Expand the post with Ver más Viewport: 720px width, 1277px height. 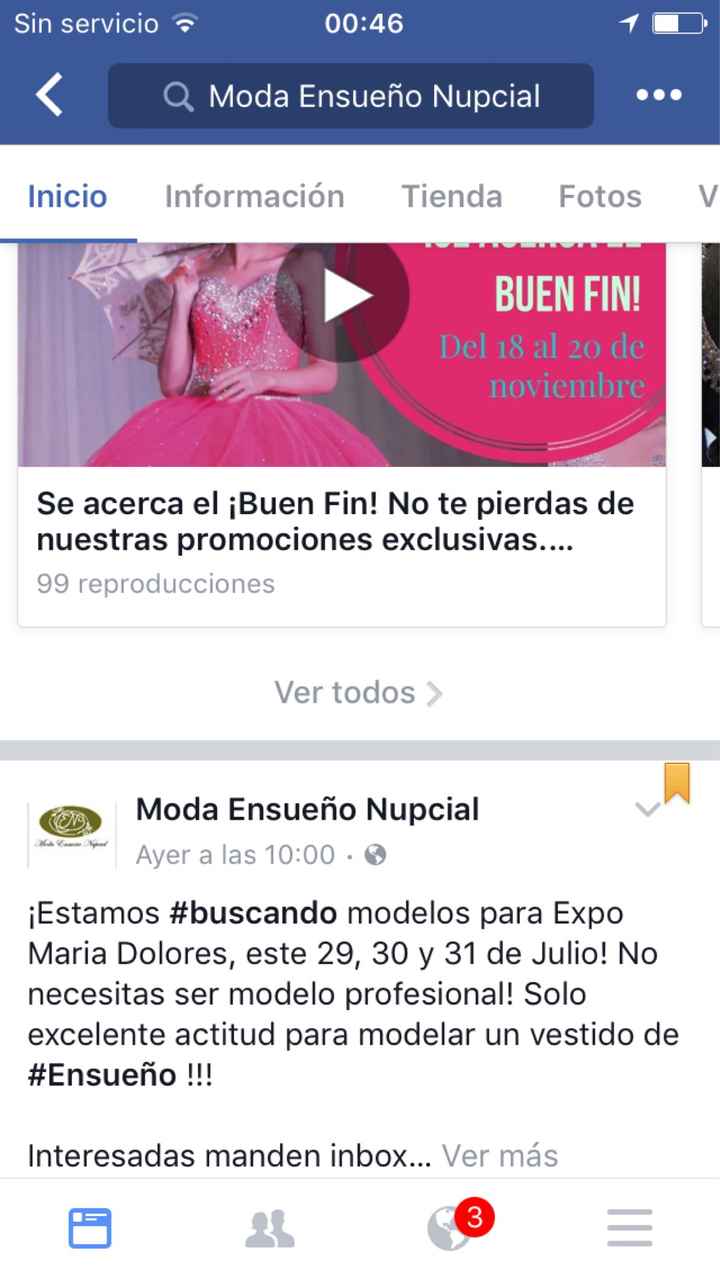pyautogui.click(x=499, y=1156)
